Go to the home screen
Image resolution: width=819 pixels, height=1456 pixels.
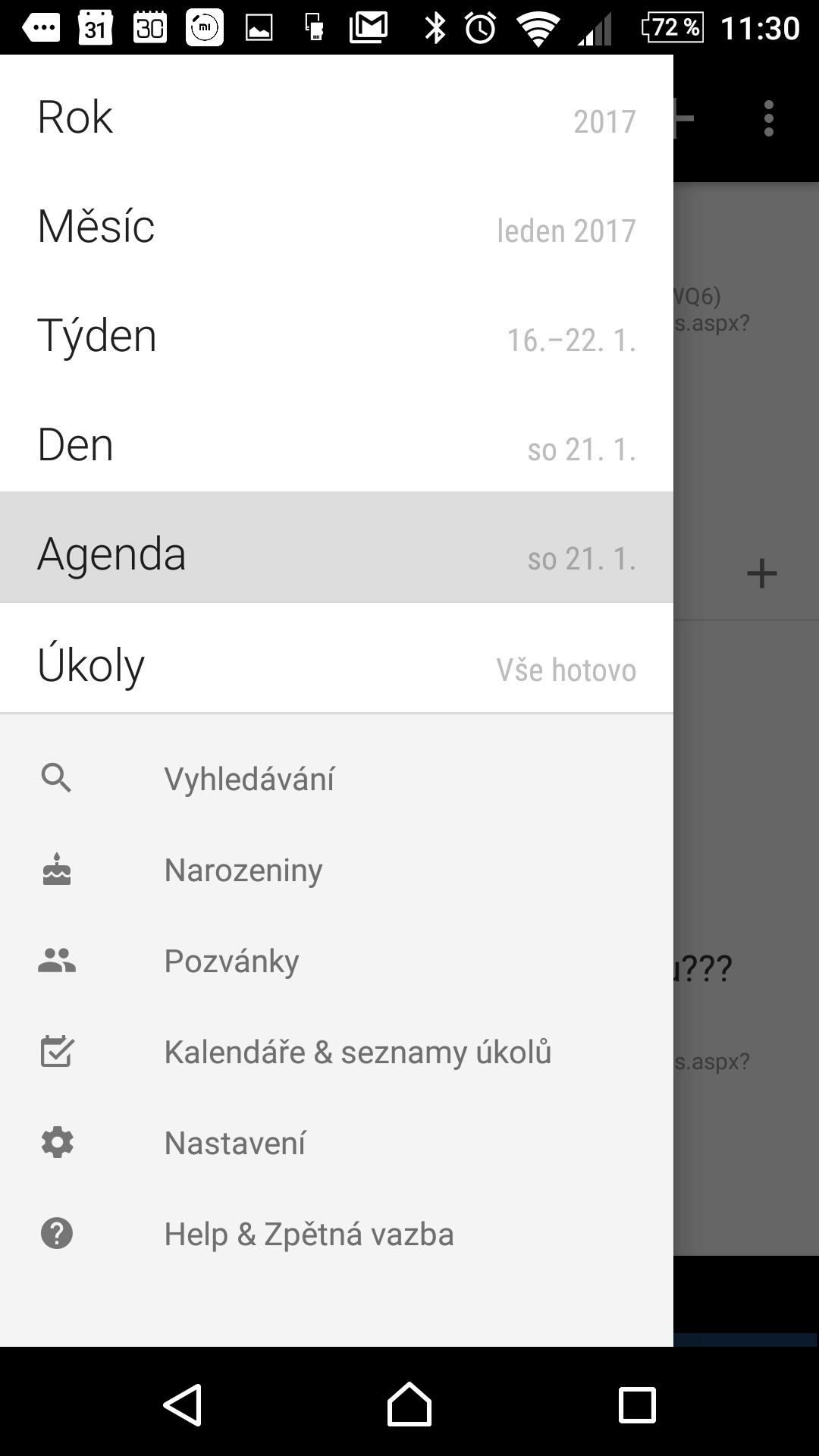[409, 1404]
